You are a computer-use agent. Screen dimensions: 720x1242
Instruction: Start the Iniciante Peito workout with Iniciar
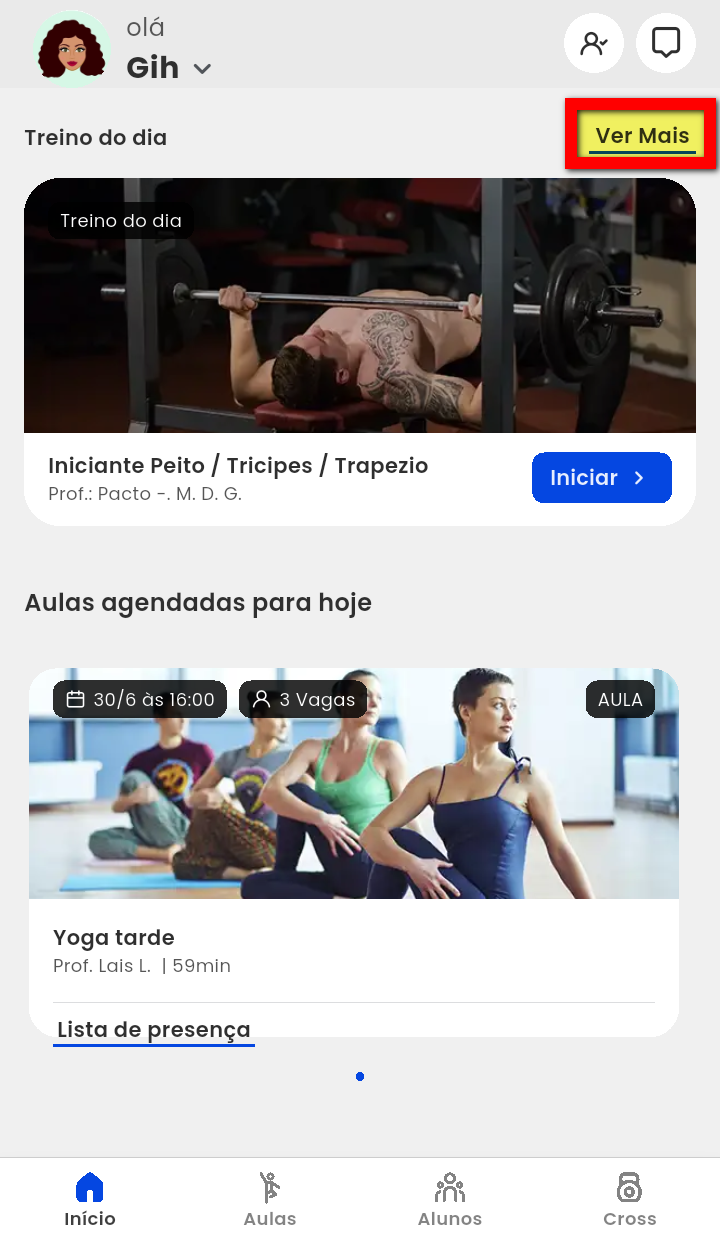point(601,478)
